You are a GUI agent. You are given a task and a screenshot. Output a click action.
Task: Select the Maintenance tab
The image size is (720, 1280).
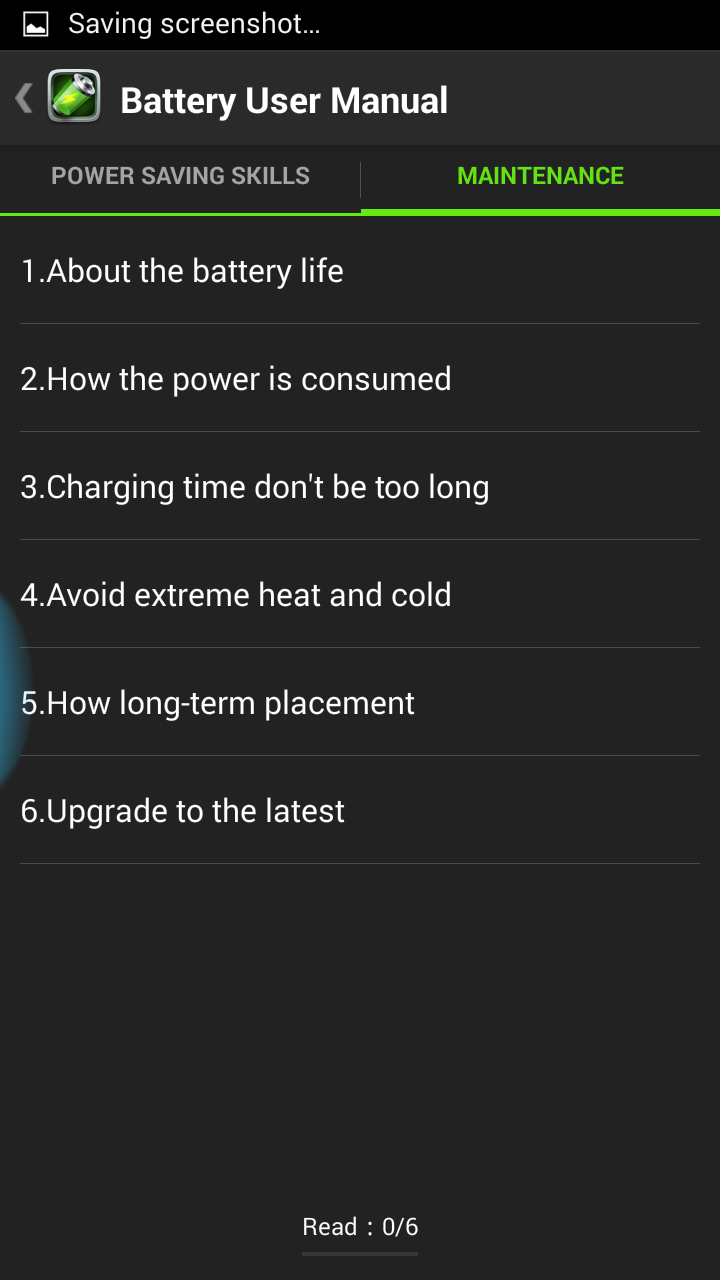pyautogui.click(x=540, y=176)
